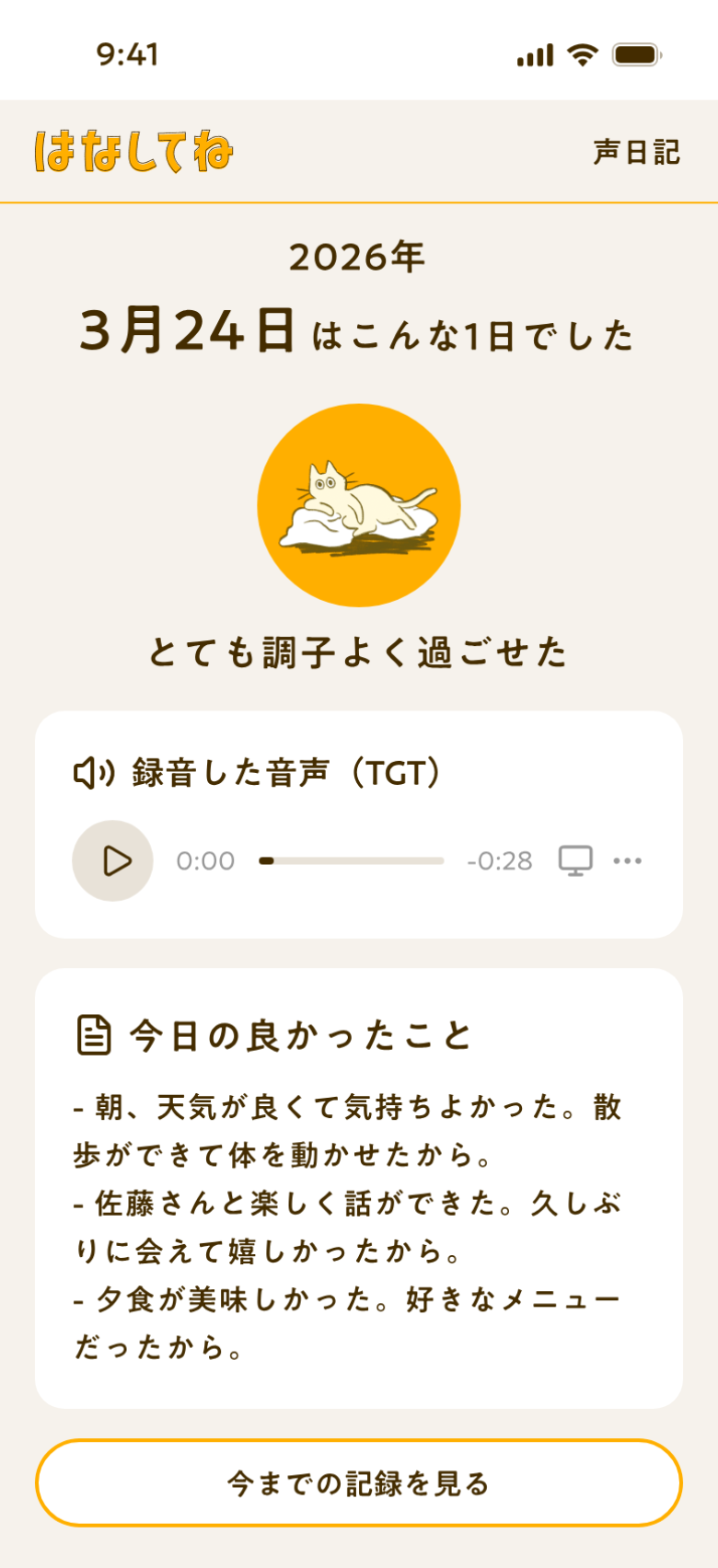Click the 今までの記録を見る button

359,1482
